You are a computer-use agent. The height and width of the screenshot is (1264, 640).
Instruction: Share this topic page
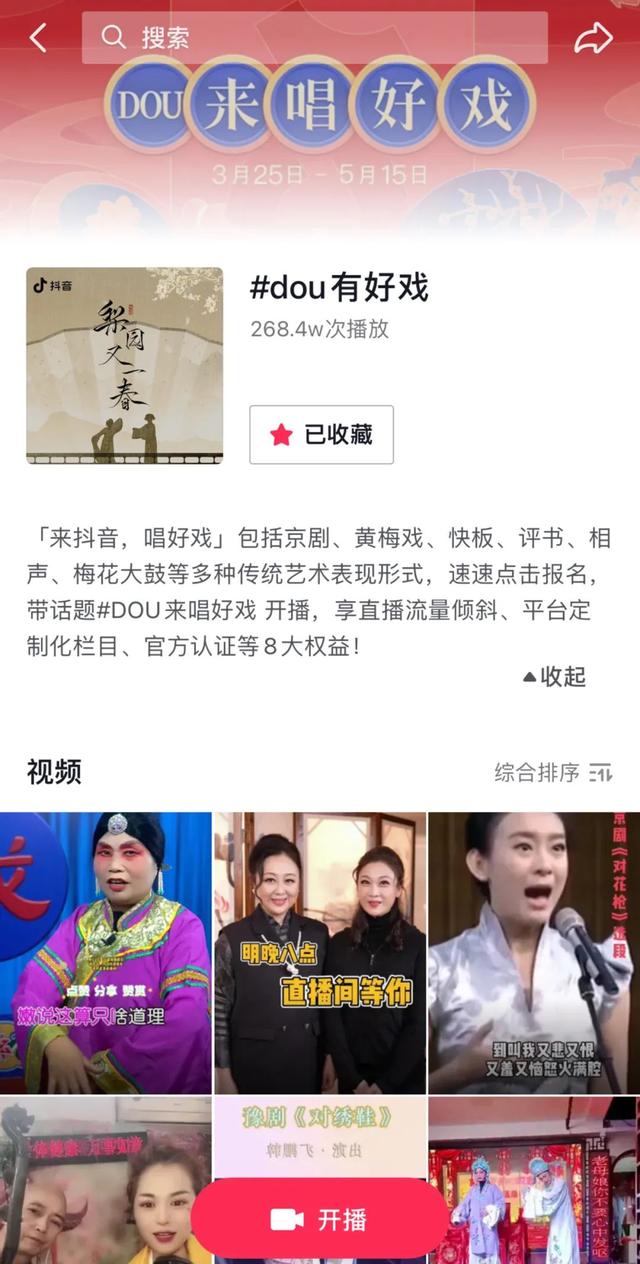coord(592,38)
